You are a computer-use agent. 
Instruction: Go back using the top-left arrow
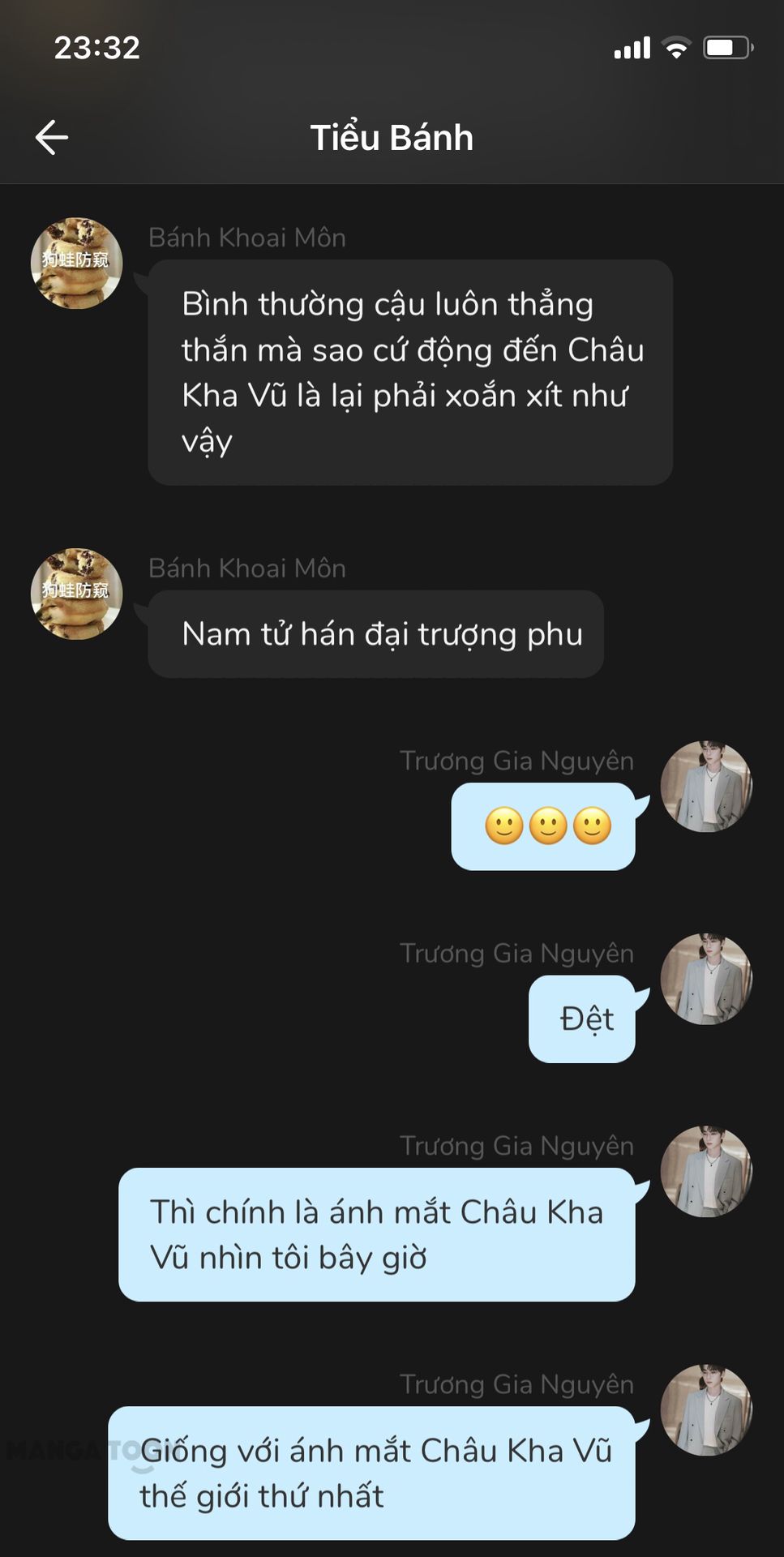point(52,137)
